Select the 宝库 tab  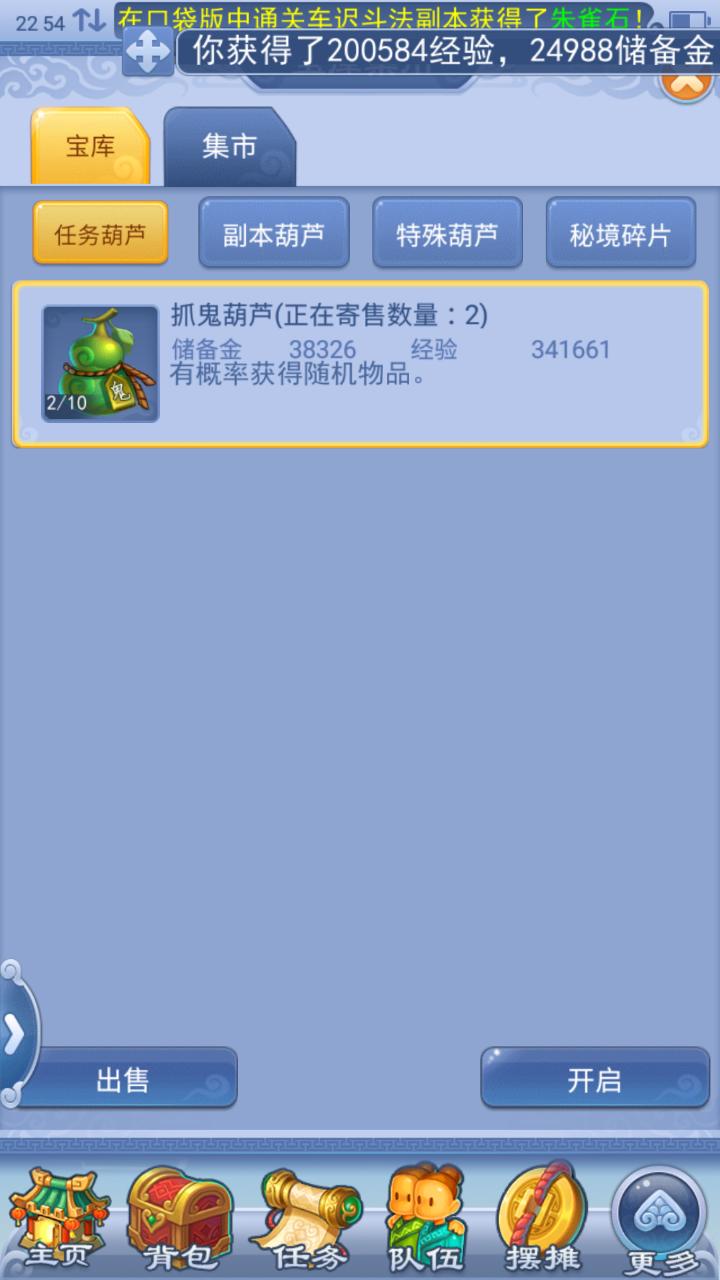90,147
